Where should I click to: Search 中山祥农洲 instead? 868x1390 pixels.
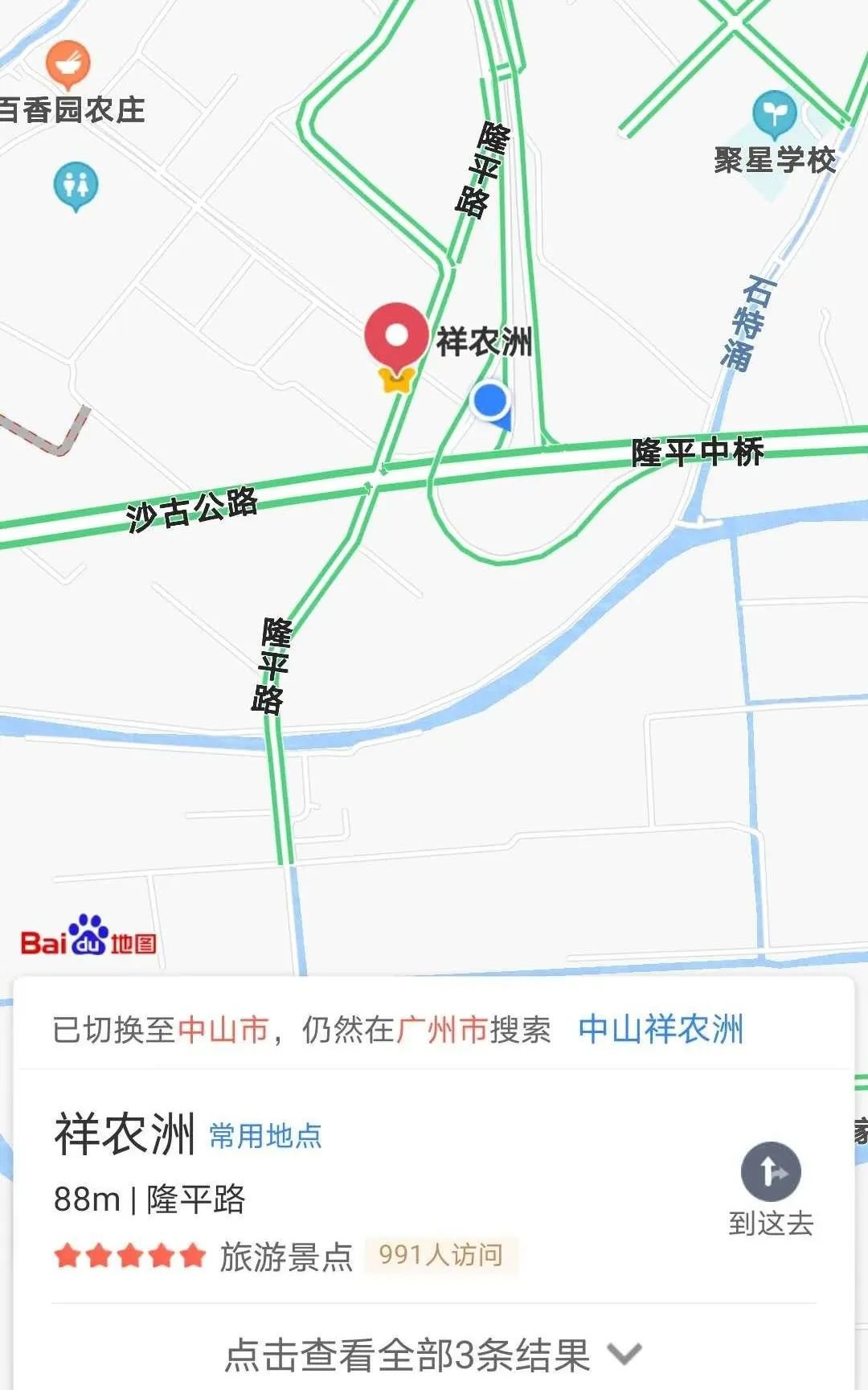(x=661, y=1029)
